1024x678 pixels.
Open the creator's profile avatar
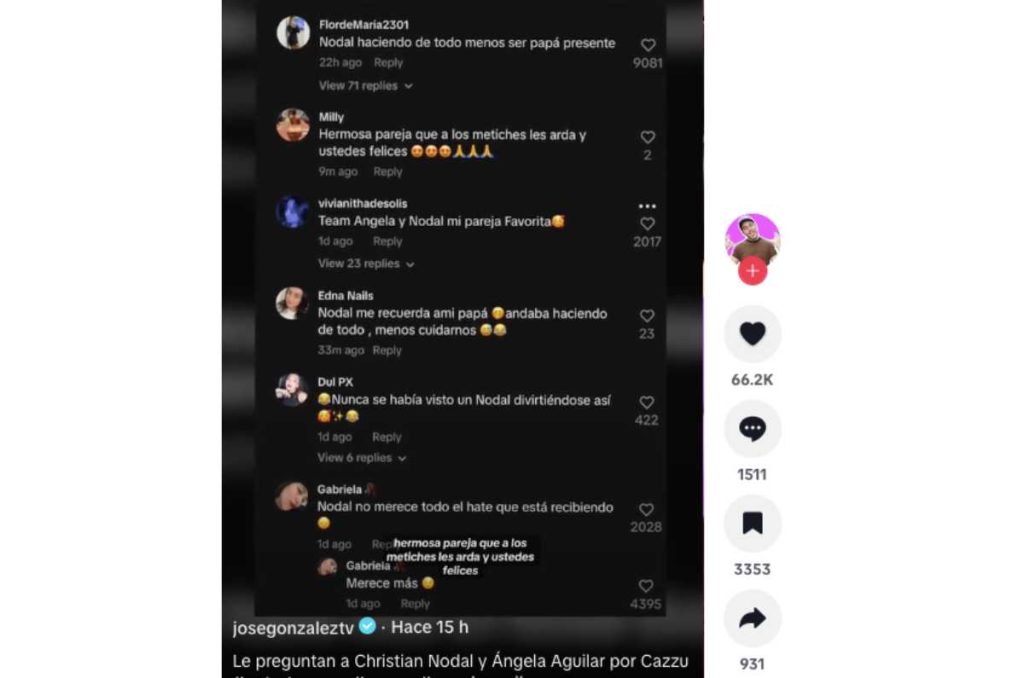point(752,238)
